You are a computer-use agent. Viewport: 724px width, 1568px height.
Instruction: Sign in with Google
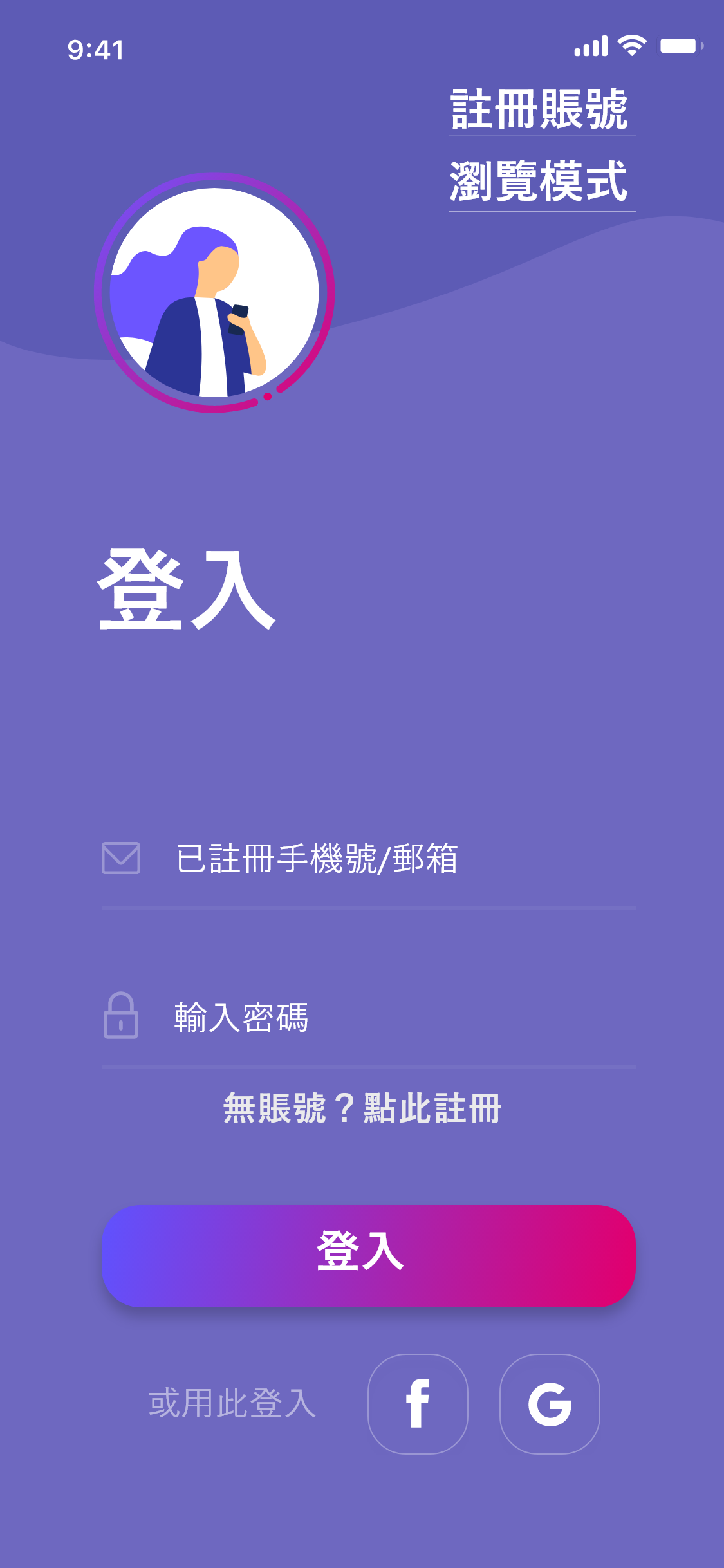[x=550, y=1404]
